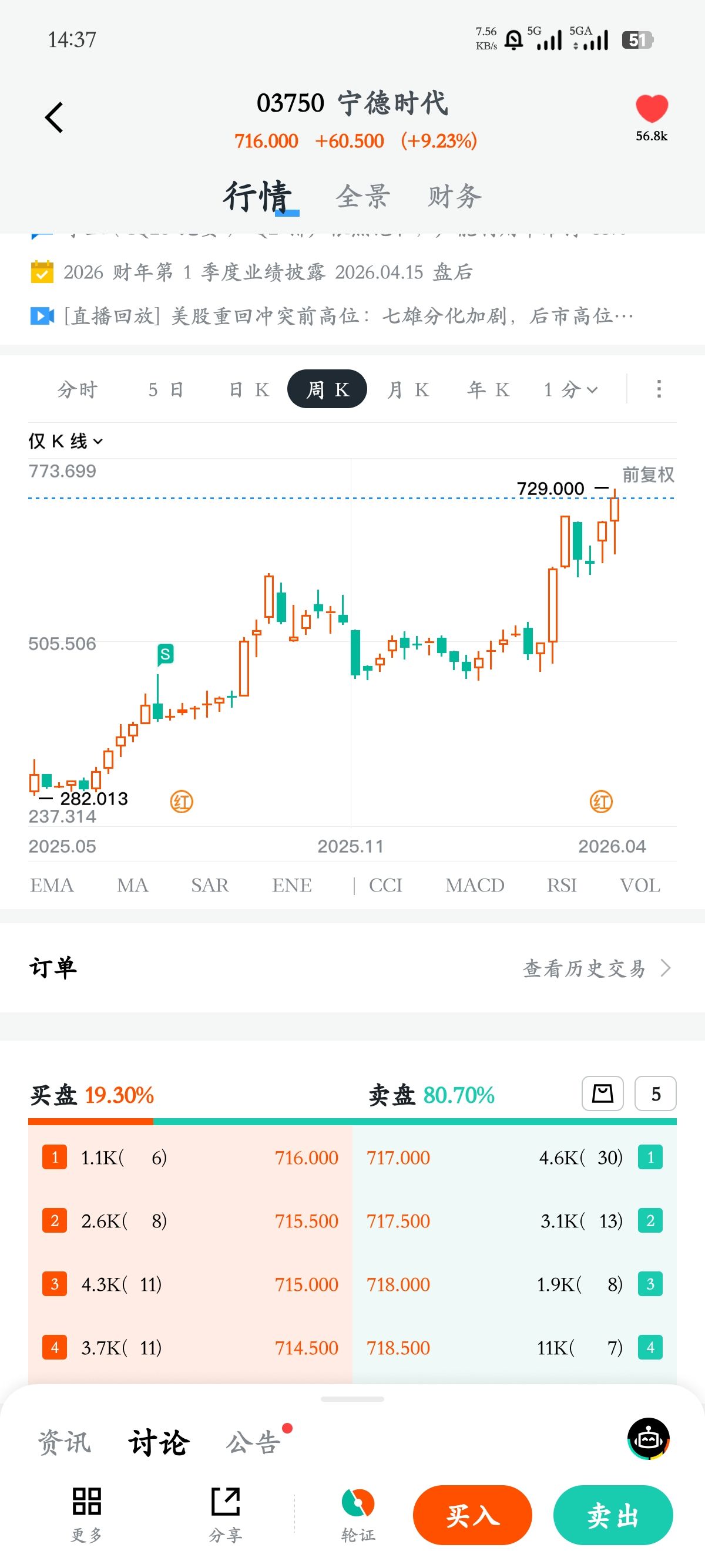Screen dimensions: 705x1568
Task: Choose the VOL indicator
Action: [639, 885]
